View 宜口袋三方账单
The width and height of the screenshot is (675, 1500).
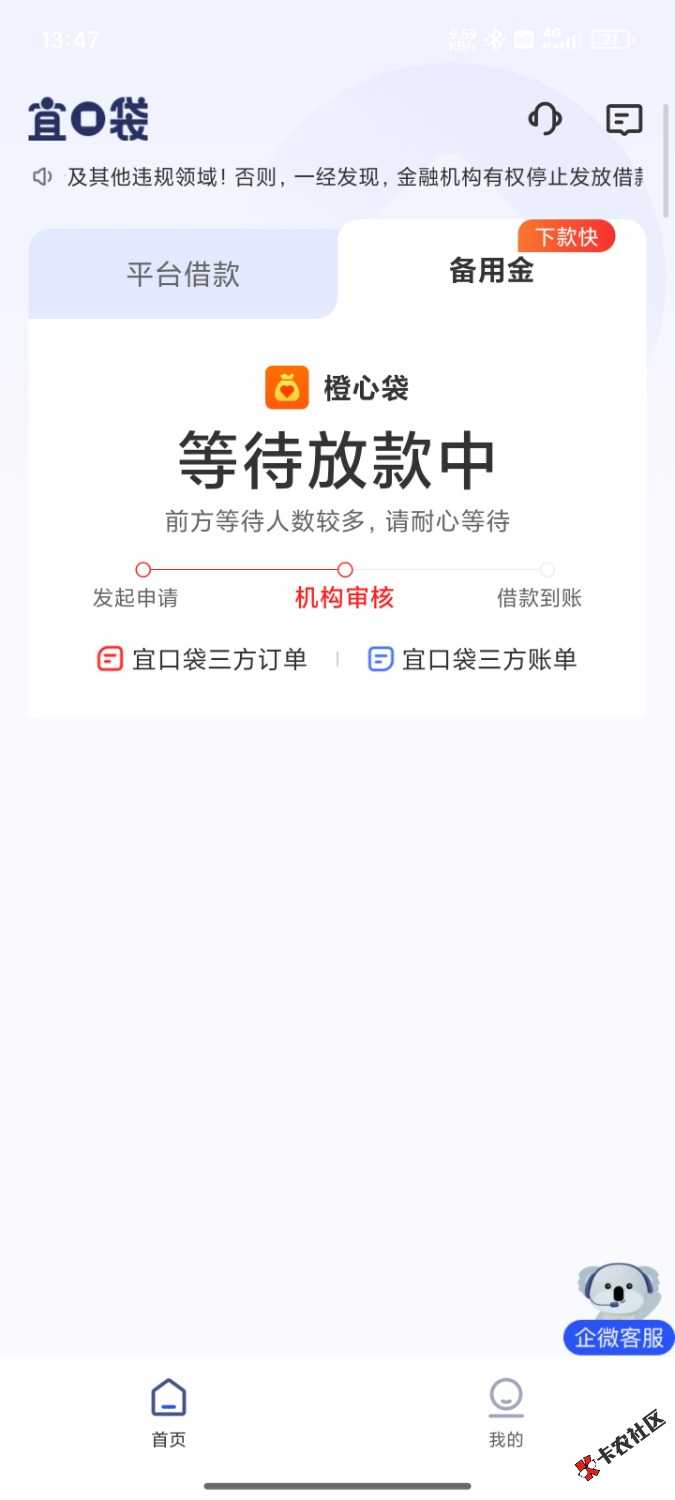pyautogui.click(x=472, y=659)
